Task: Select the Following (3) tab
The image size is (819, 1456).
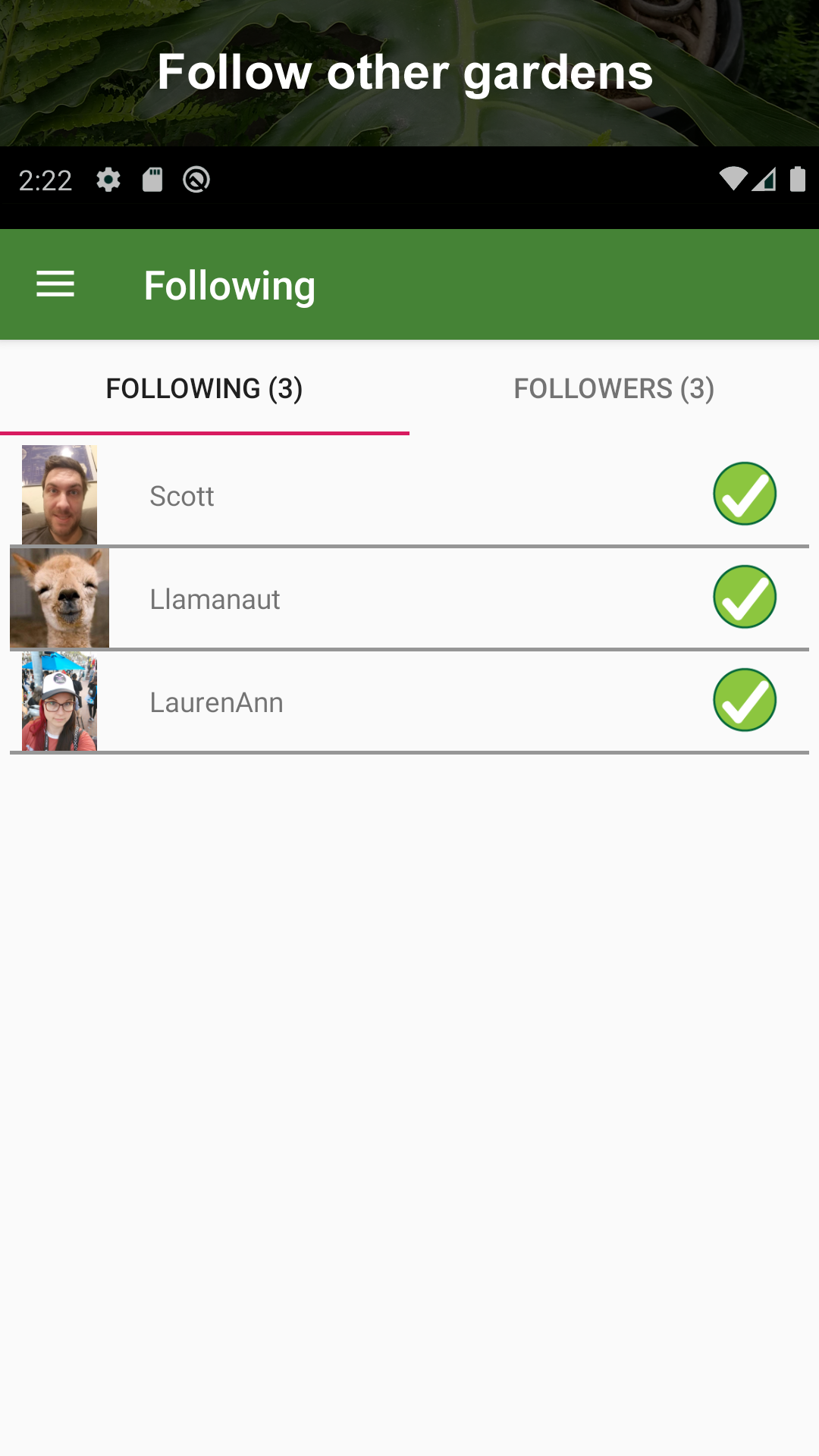Action: [204, 388]
